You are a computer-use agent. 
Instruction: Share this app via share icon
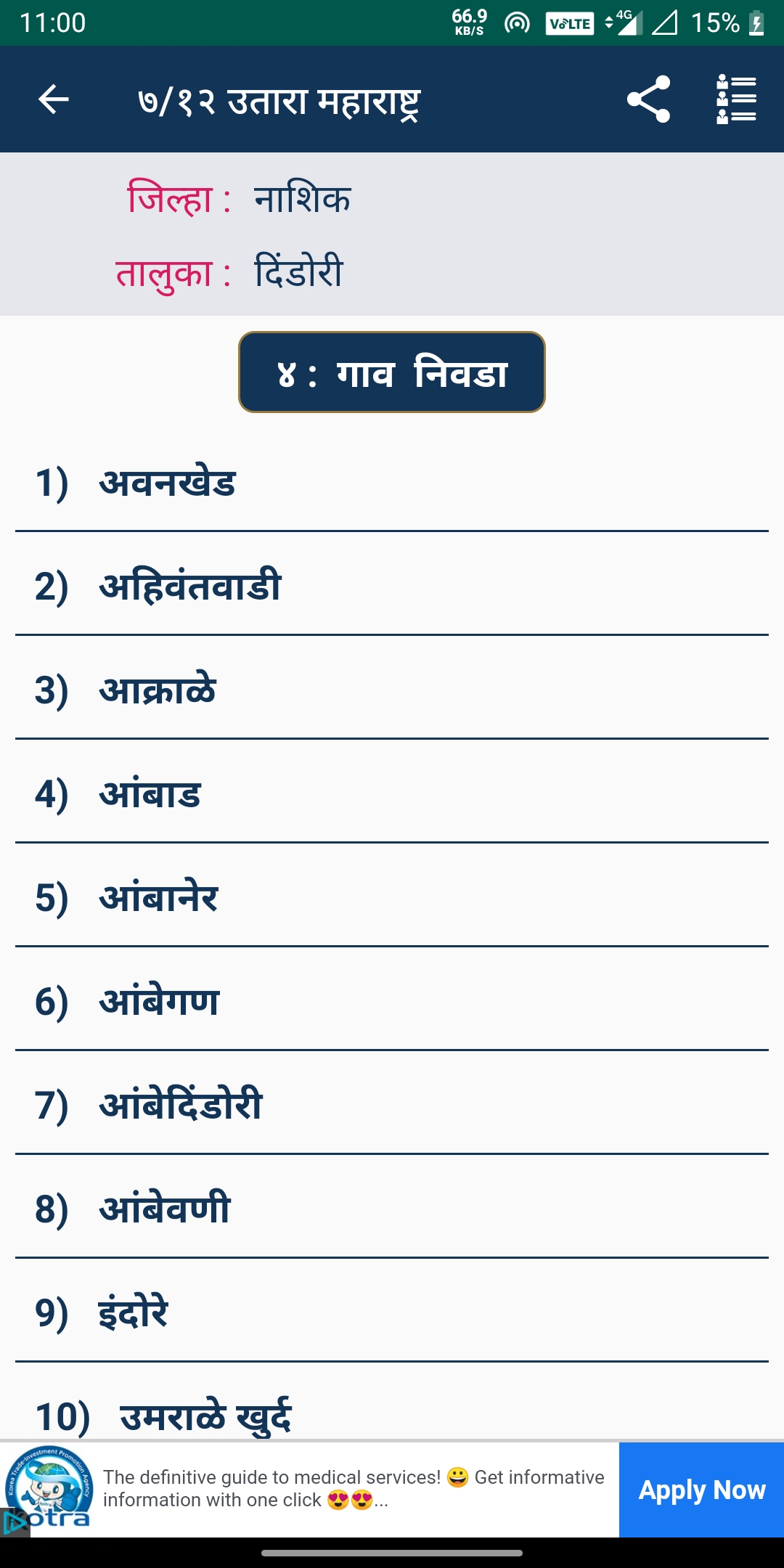pyautogui.click(x=648, y=99)
